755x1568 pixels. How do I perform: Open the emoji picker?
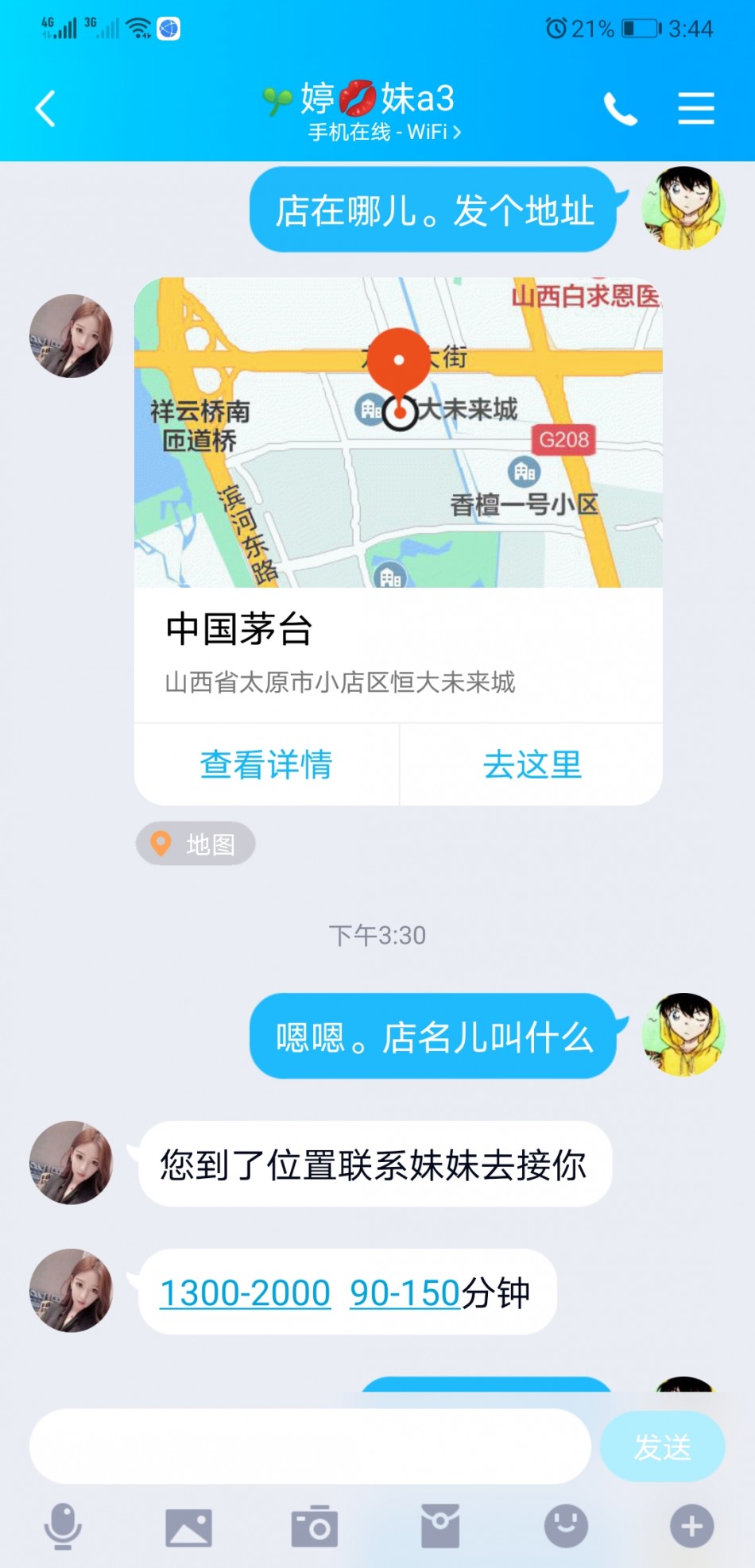click(x=566, y=1527)
